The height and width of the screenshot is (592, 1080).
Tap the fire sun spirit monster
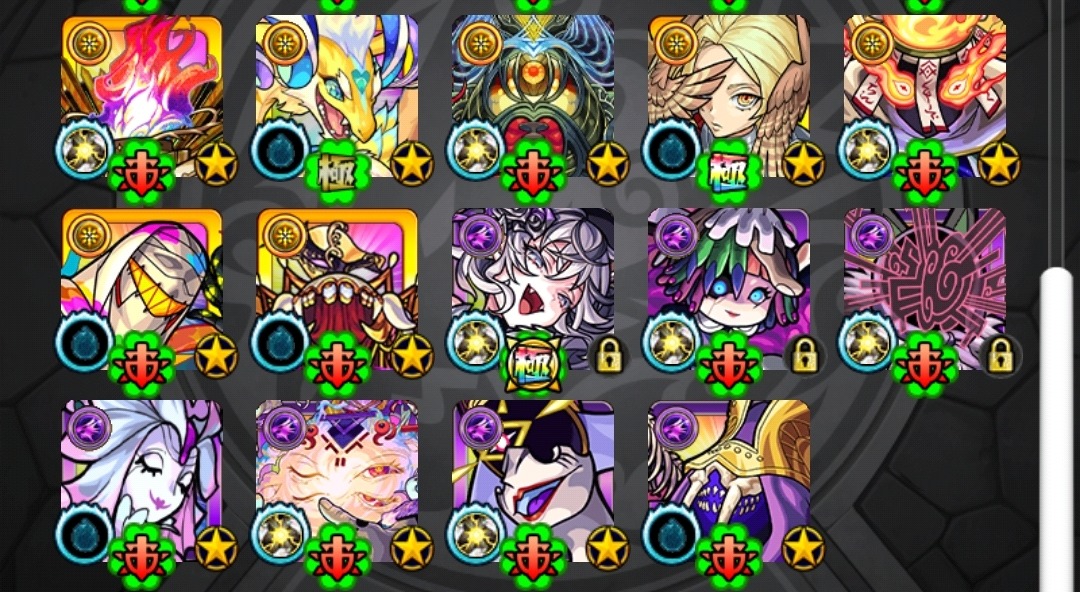925,95
